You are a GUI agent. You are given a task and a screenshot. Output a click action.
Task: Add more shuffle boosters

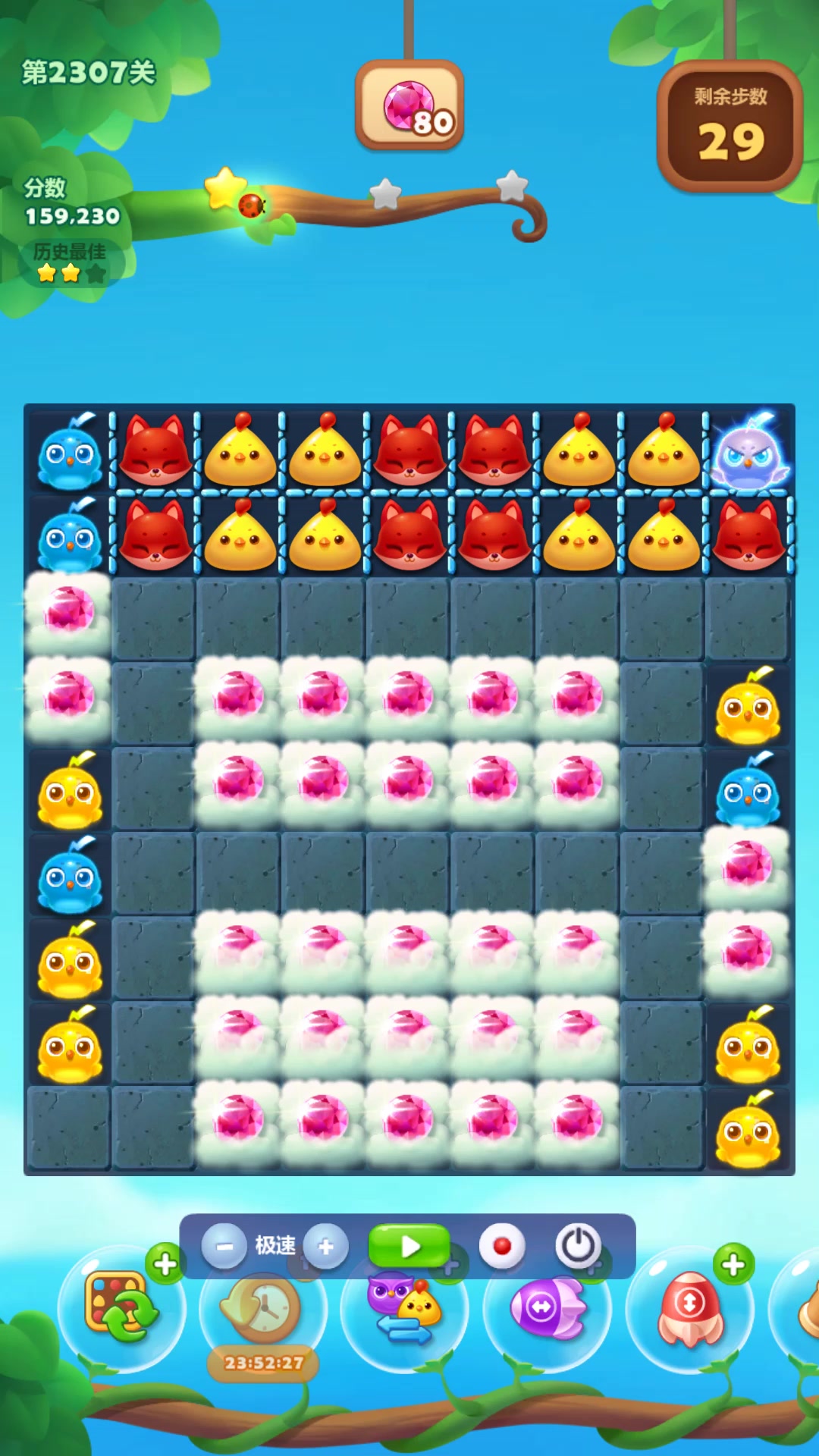[165, 1264]
